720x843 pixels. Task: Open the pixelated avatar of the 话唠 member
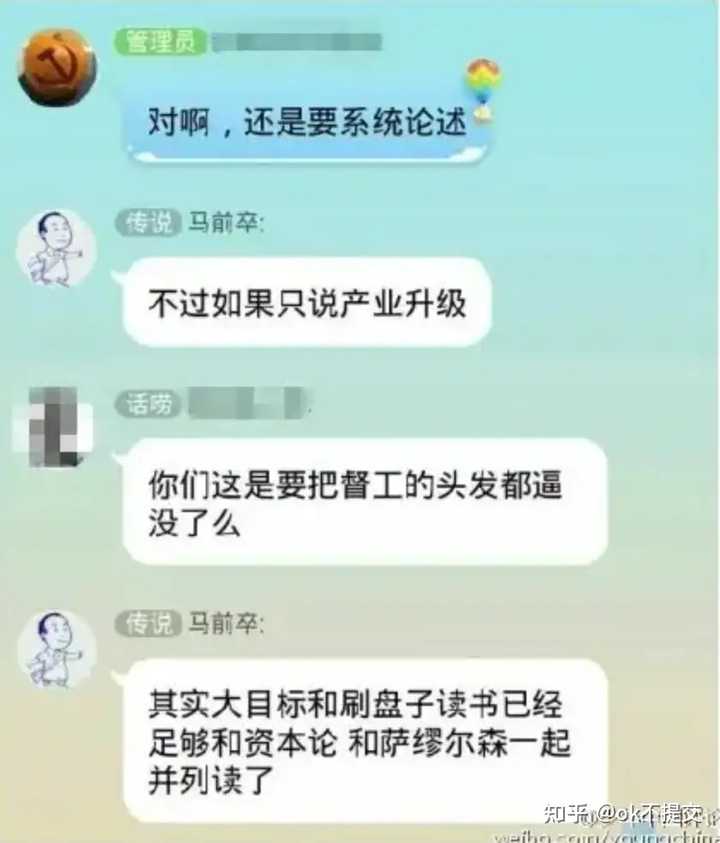53,428
